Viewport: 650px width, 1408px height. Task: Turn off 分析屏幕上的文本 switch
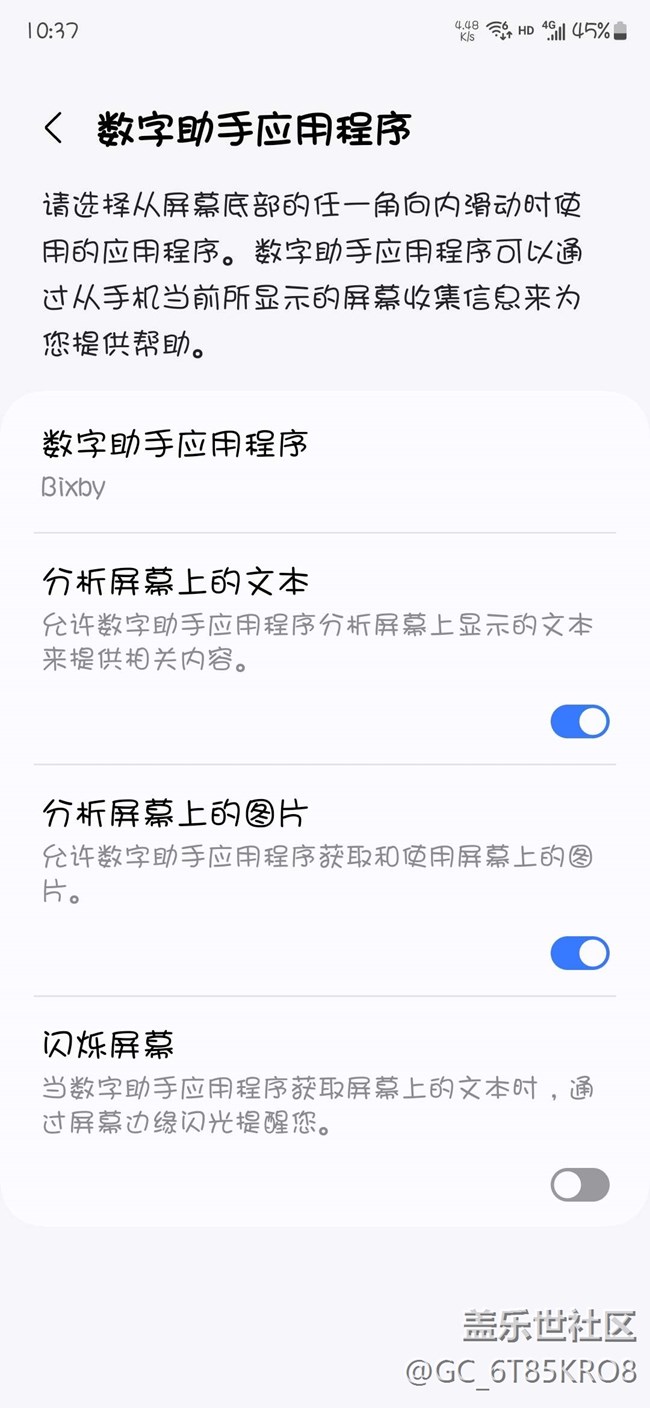pos(579,721)
